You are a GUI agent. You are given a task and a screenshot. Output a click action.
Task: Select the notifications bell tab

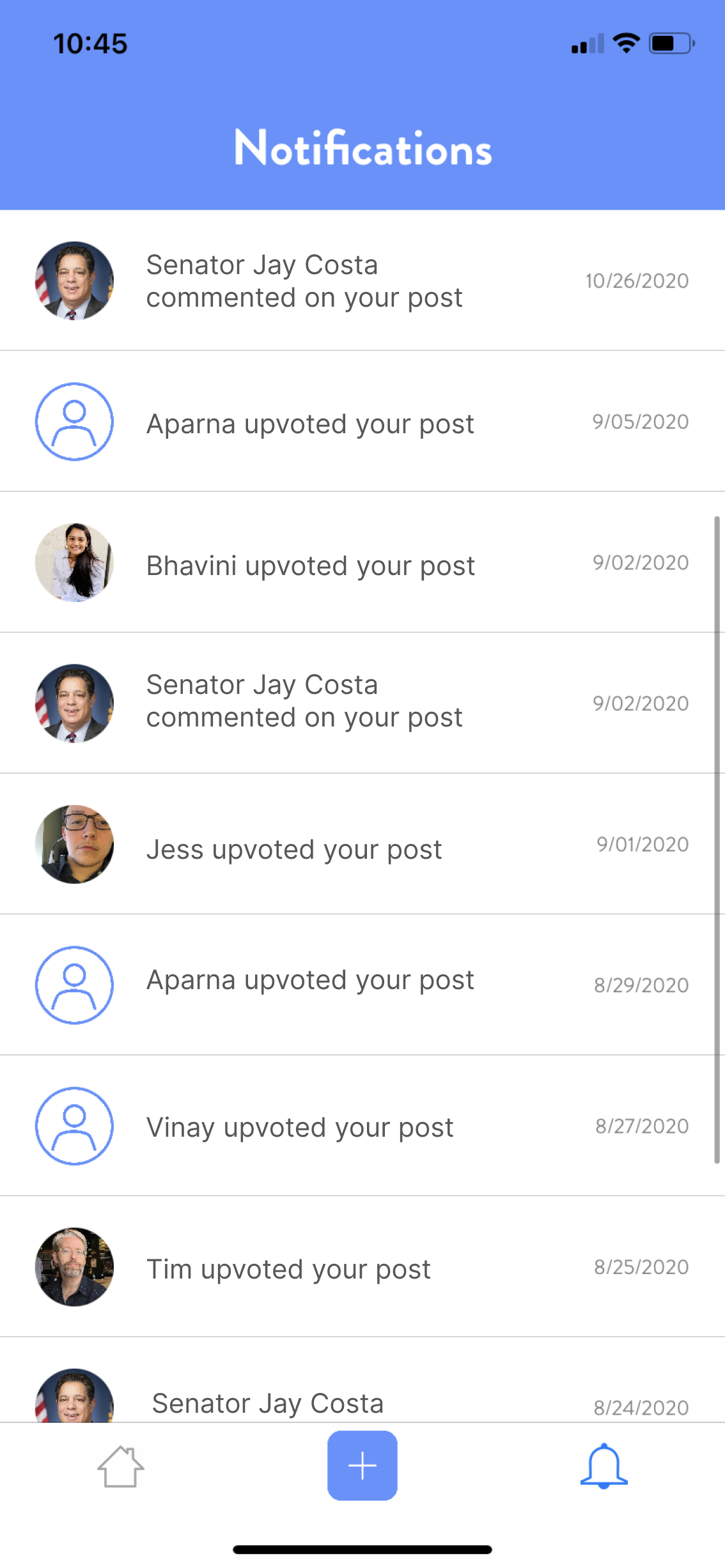click(604, 1466)
